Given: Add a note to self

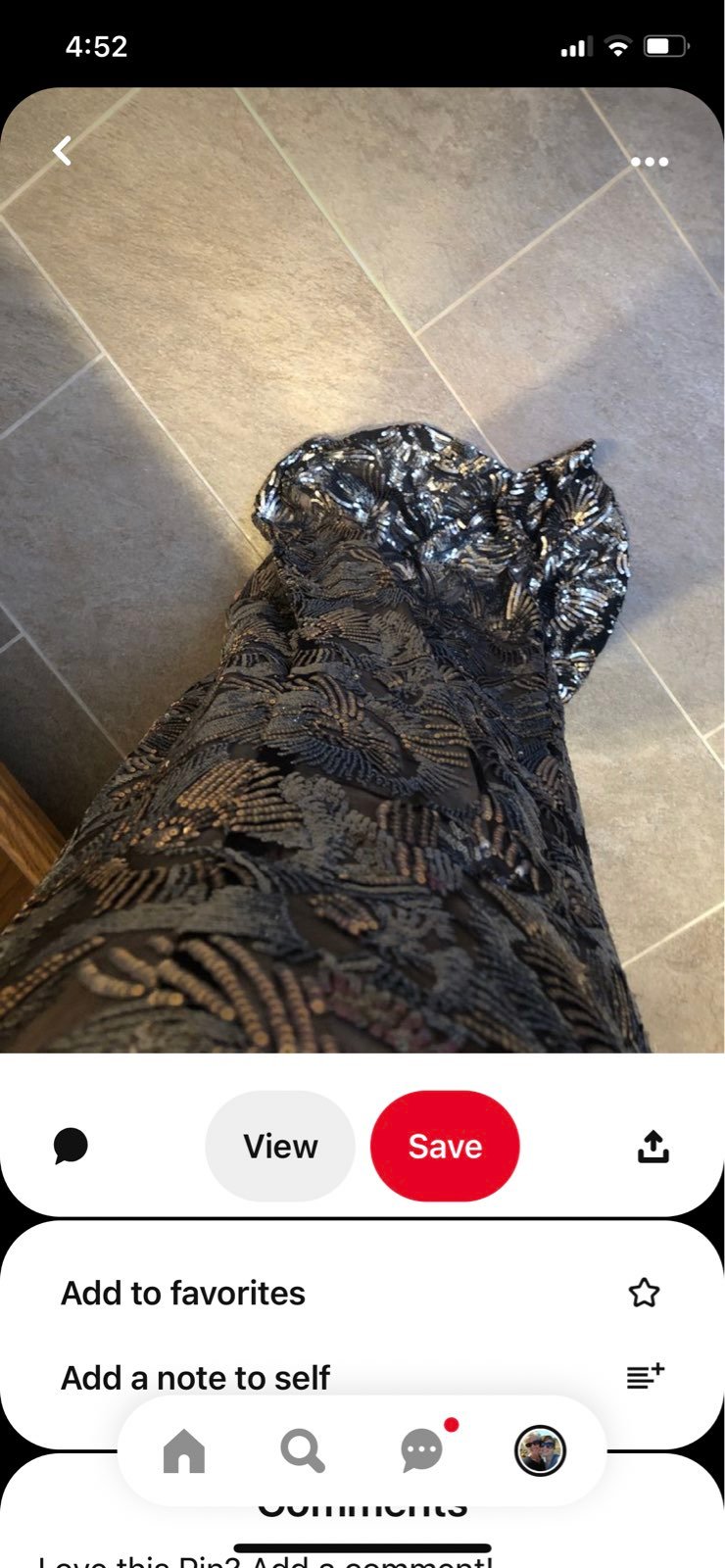Looking at the screenshot, I should [x=362, y=1377].
